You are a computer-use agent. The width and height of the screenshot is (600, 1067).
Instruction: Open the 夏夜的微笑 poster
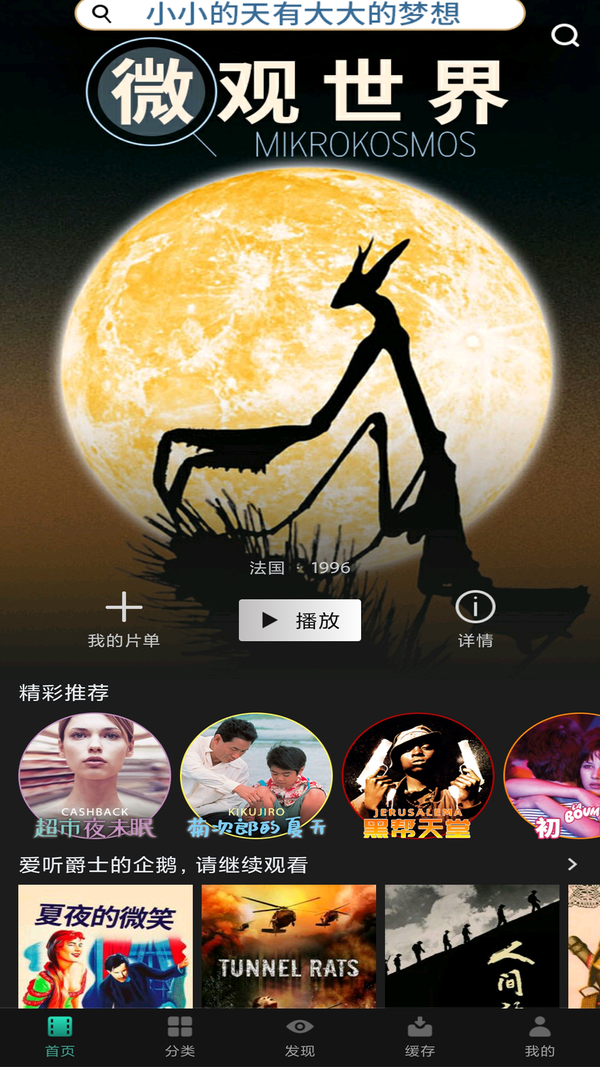click(106, 945)
